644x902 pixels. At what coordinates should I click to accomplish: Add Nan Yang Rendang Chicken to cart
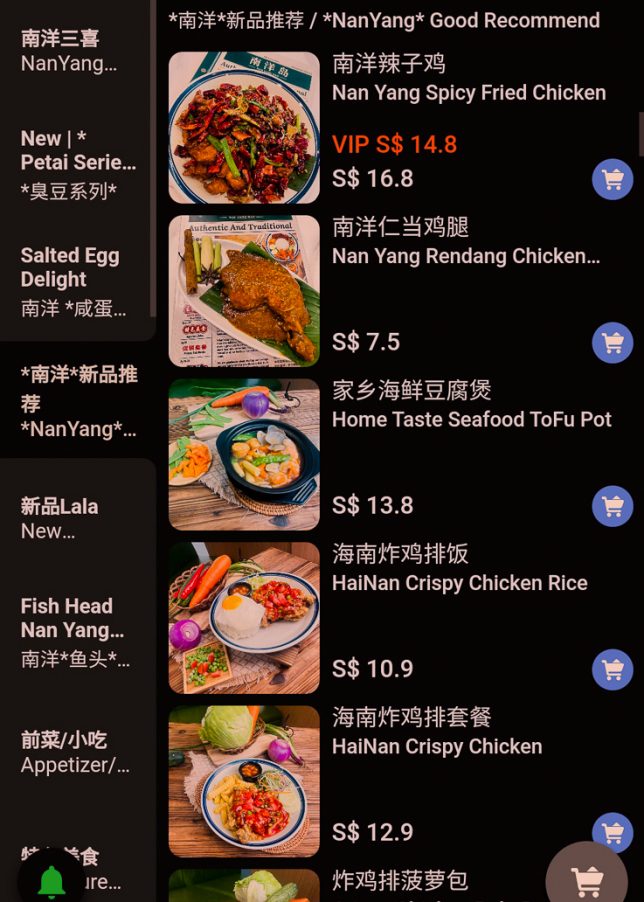tap(612, 343)
